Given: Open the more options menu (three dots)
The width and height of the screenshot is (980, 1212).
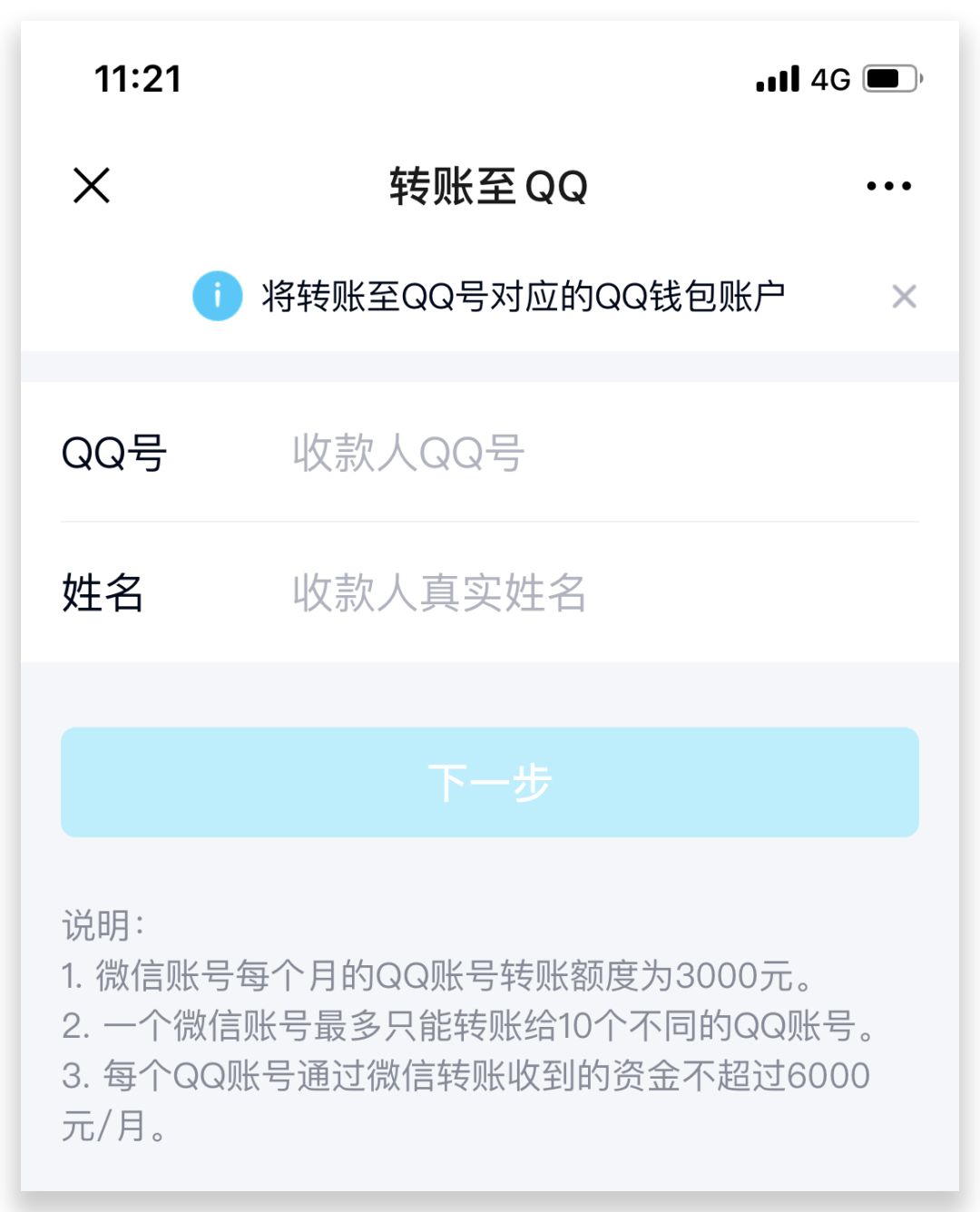Looking at the screenshot, I should [x=886, y=185].
